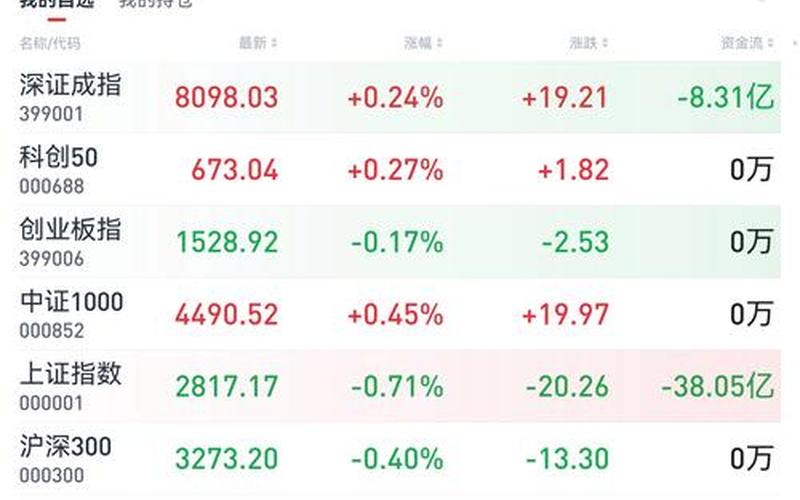Switch to the 我的持仓 tab
The height and width of the screenshot is (500, 800).
coord(155,3)
